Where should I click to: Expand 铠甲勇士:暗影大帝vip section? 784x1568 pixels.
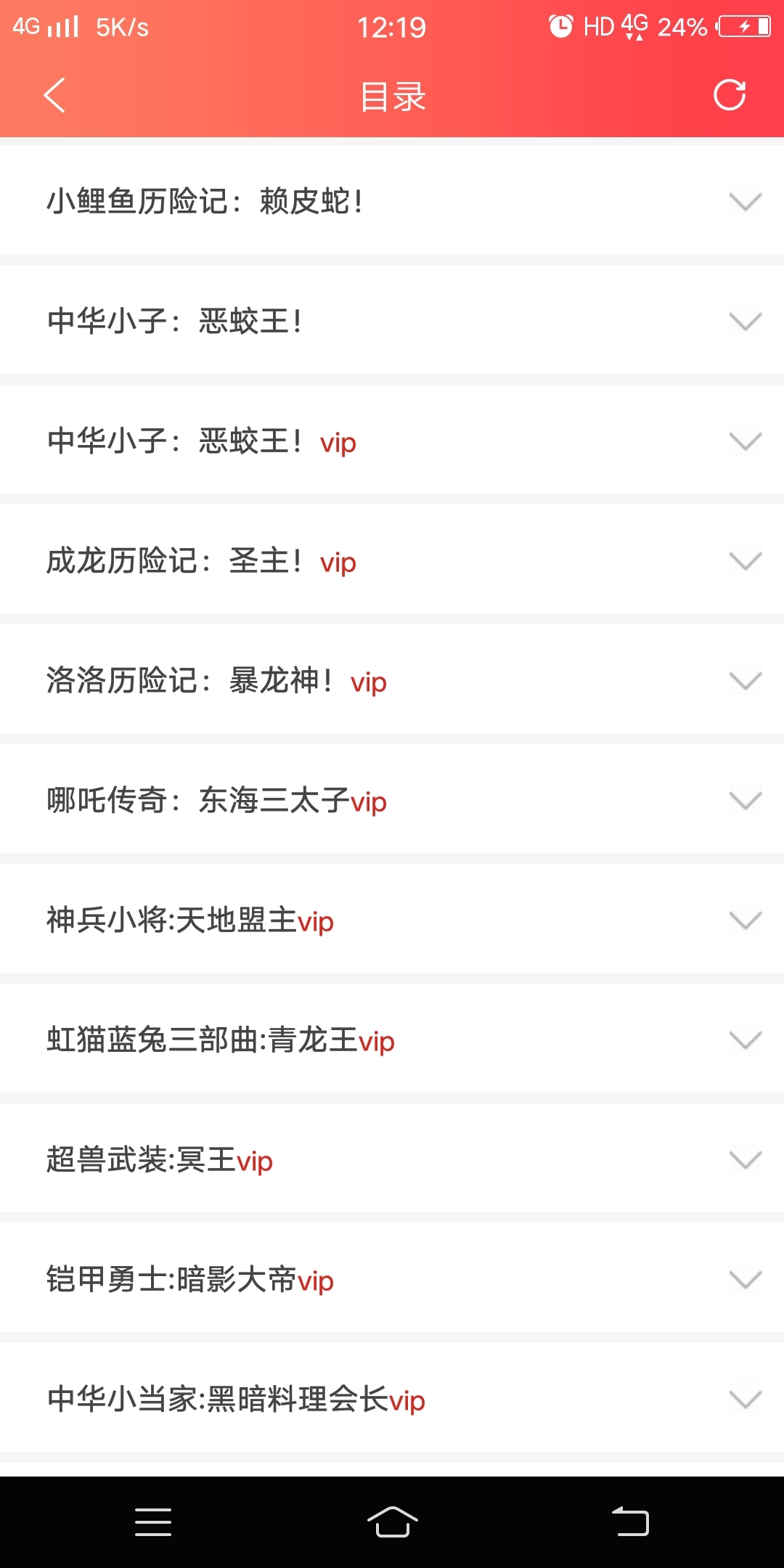pyautogui.click(x=745, y=1279)
